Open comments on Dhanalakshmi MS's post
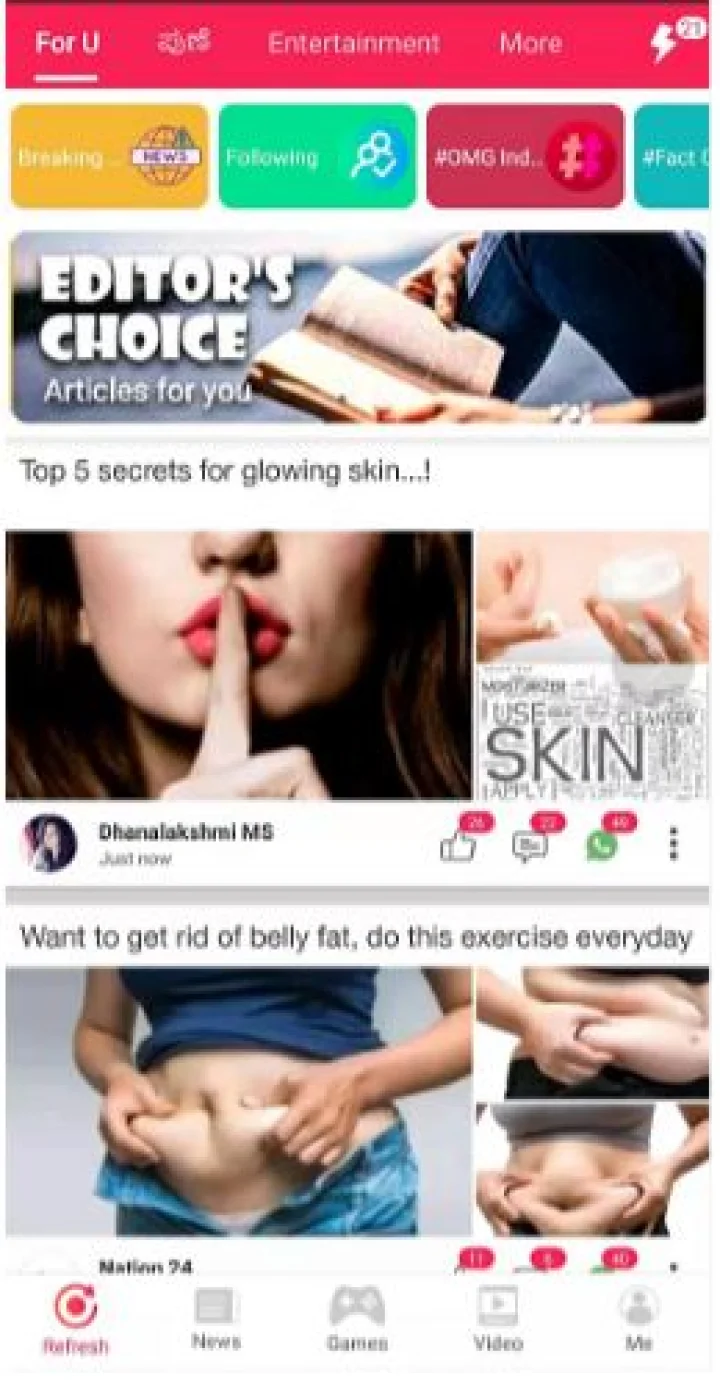This screenshot has height=1384, width=720. pos(529,846)
